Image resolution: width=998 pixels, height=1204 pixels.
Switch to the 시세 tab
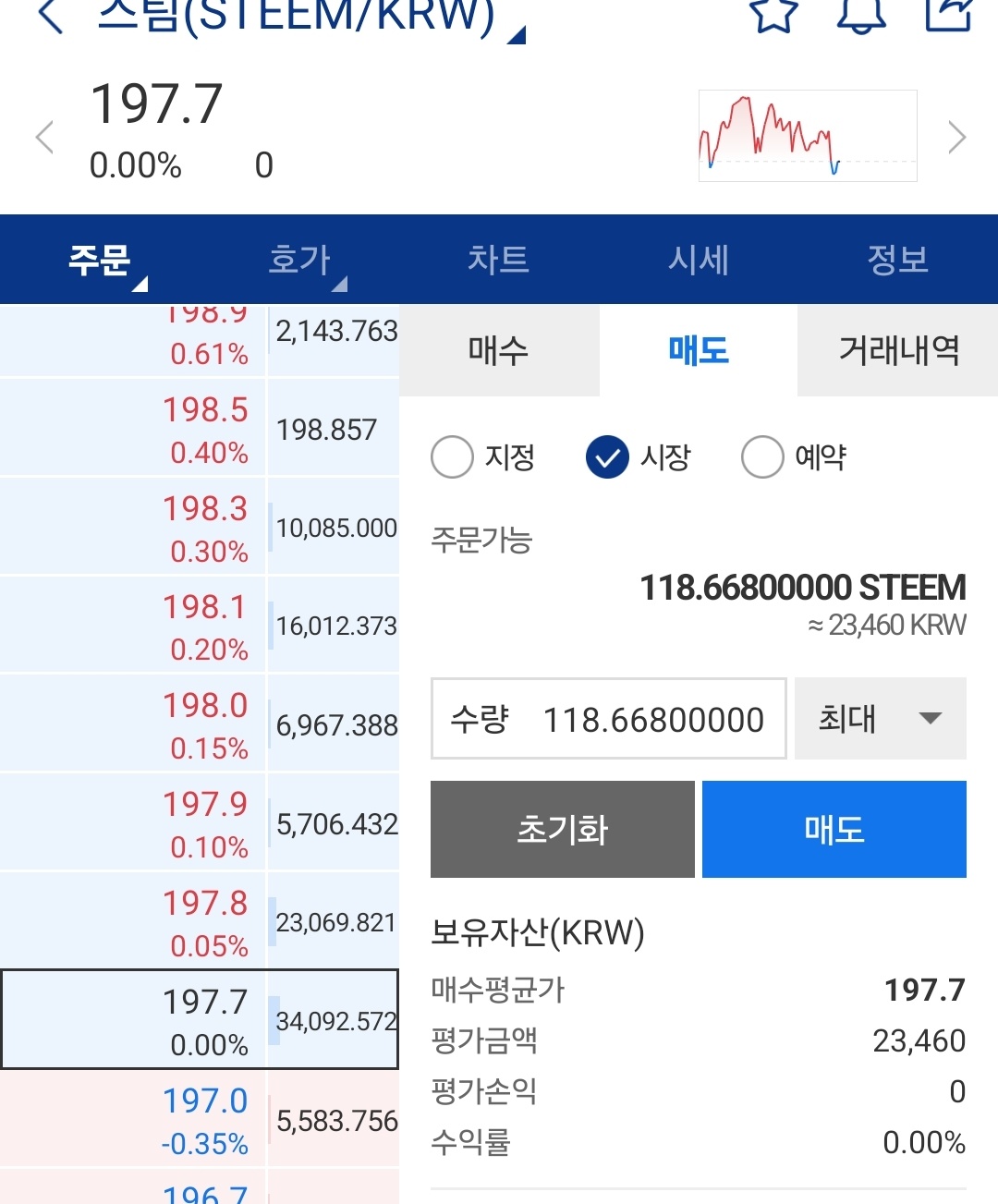pos(699,260)
